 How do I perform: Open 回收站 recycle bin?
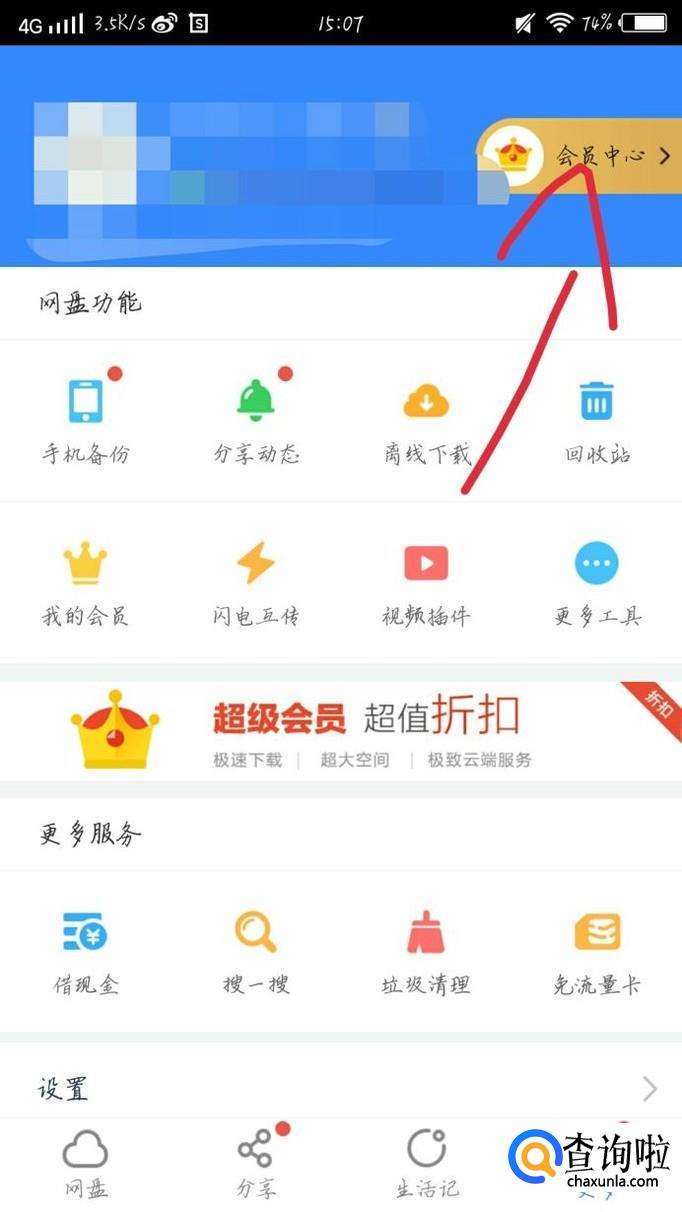coord(597,420)
